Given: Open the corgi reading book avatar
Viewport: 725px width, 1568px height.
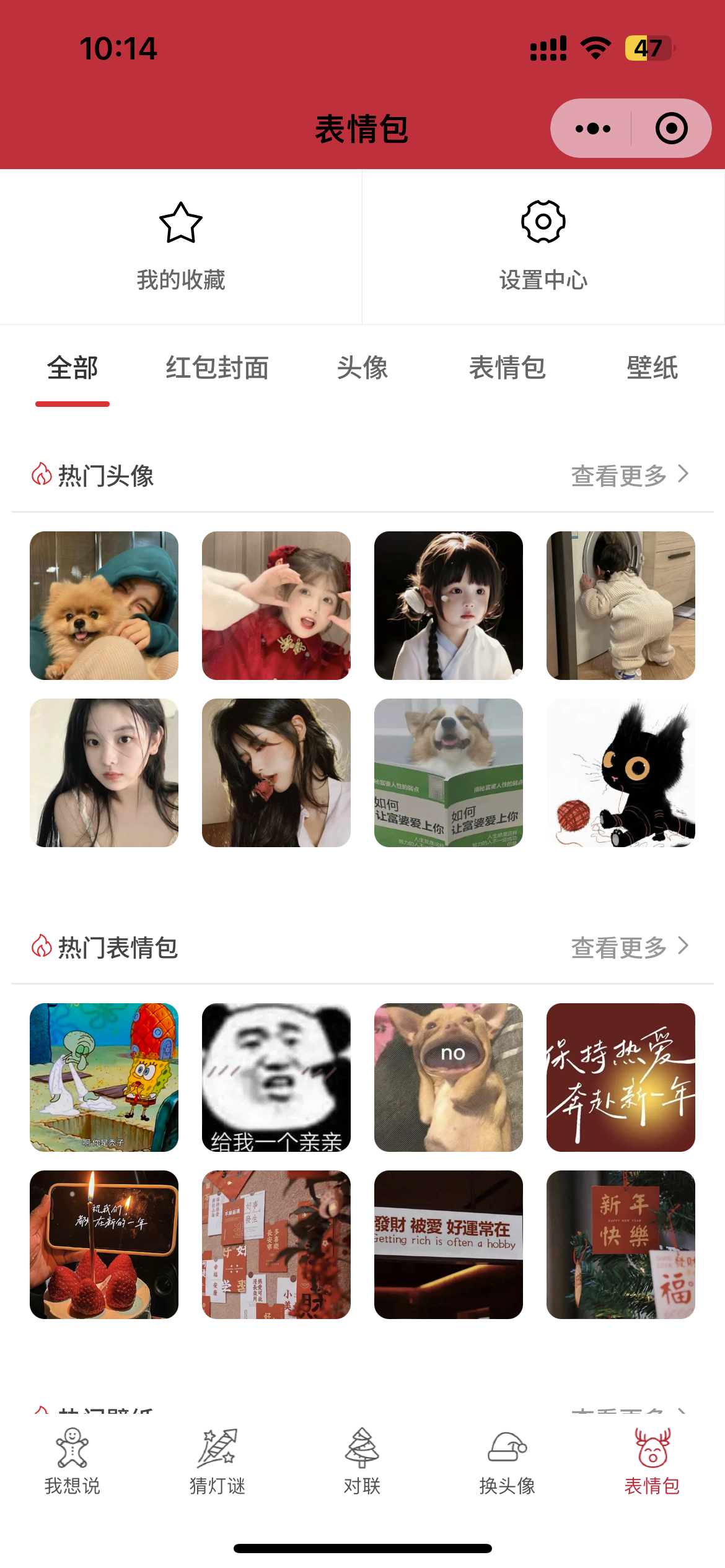Looking at the screenshot, I should (449, 773).
